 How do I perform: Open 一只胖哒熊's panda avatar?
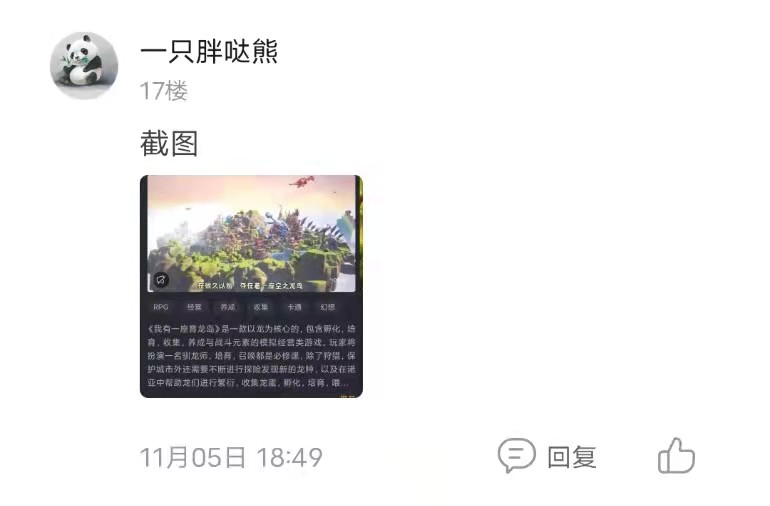coord(84,66)
